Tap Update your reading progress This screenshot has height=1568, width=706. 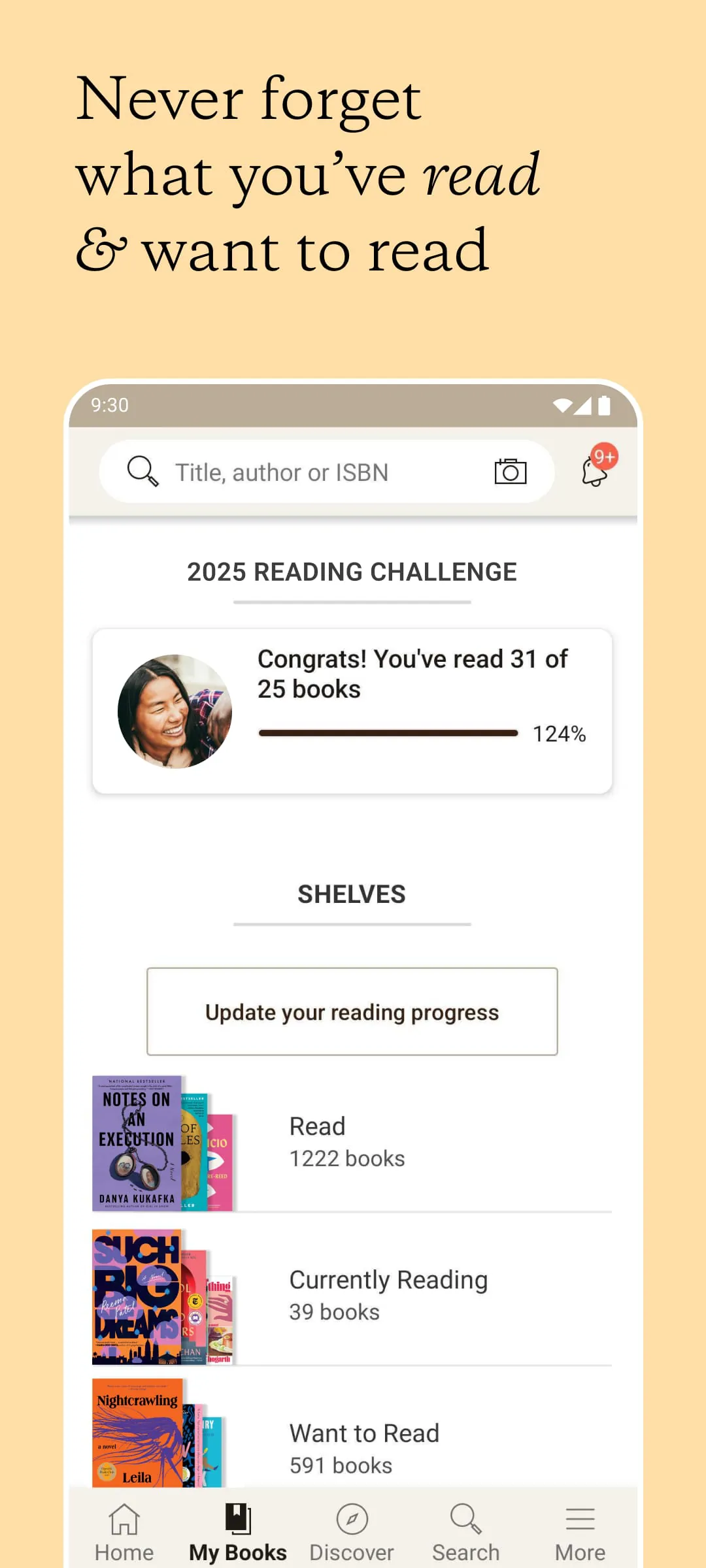click(x=352, y=1012)
